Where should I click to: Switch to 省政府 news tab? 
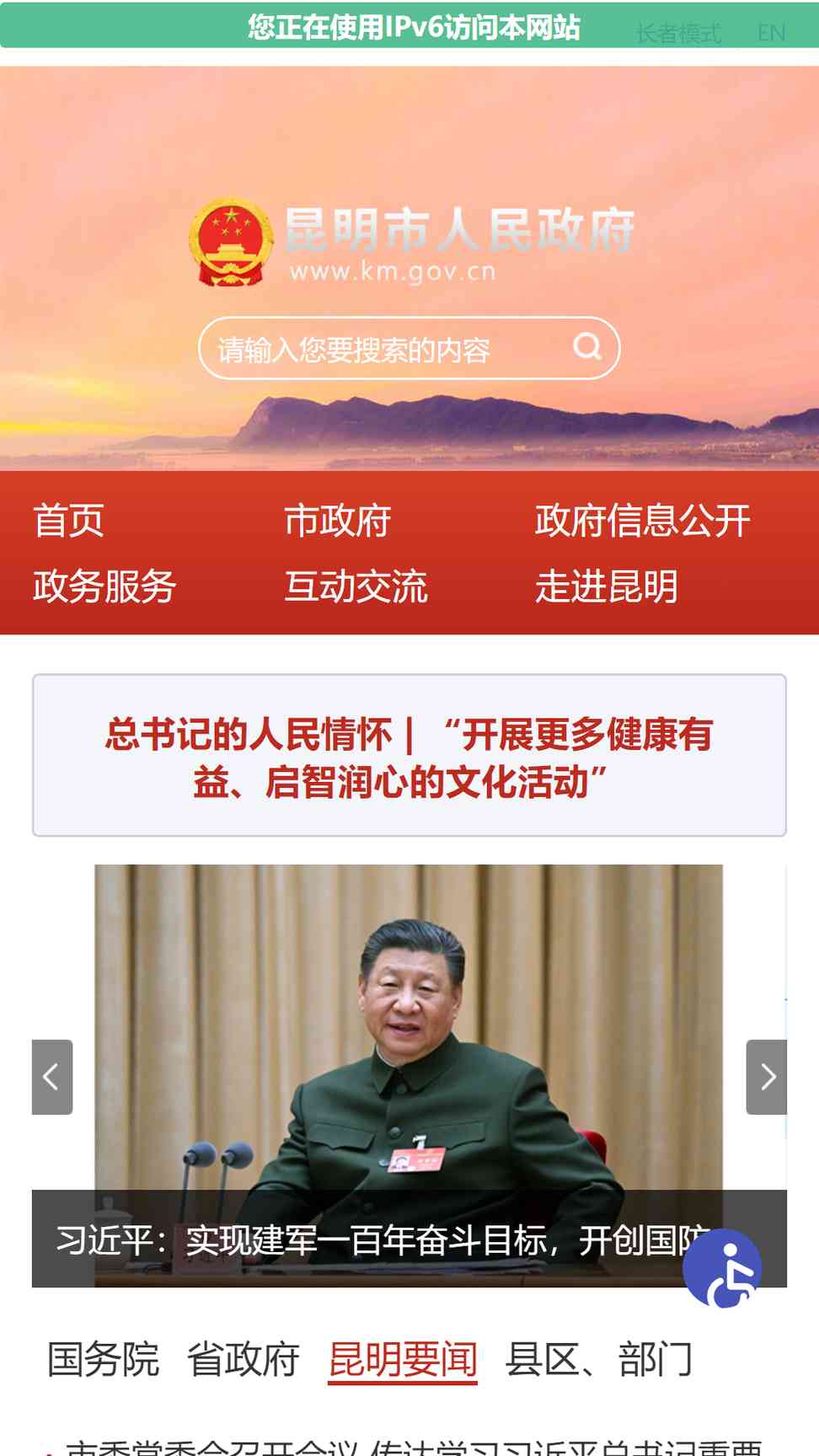[x=244, y=1359]
